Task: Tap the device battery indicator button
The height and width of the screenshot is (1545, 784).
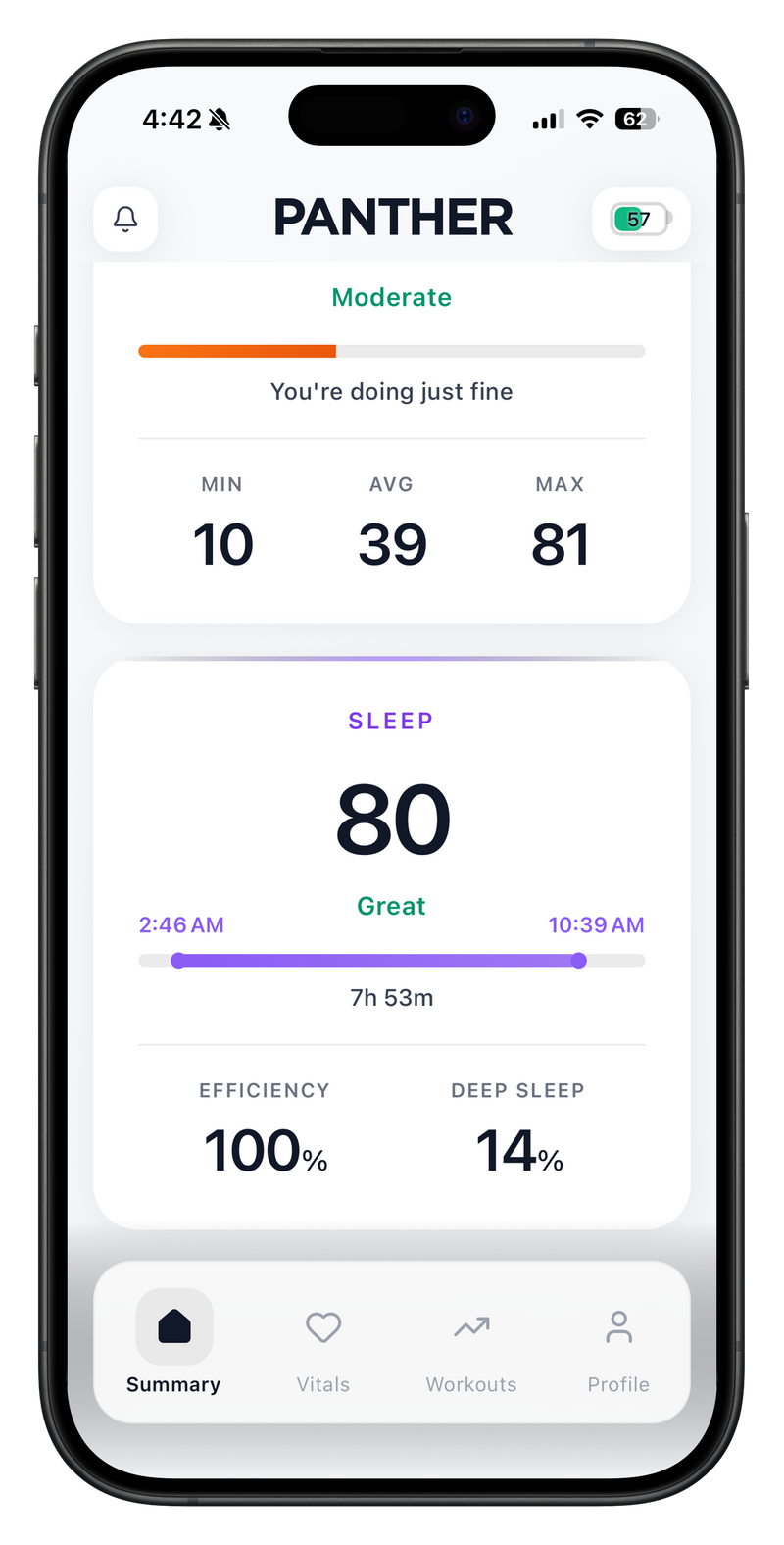Action: pos(641,219)
